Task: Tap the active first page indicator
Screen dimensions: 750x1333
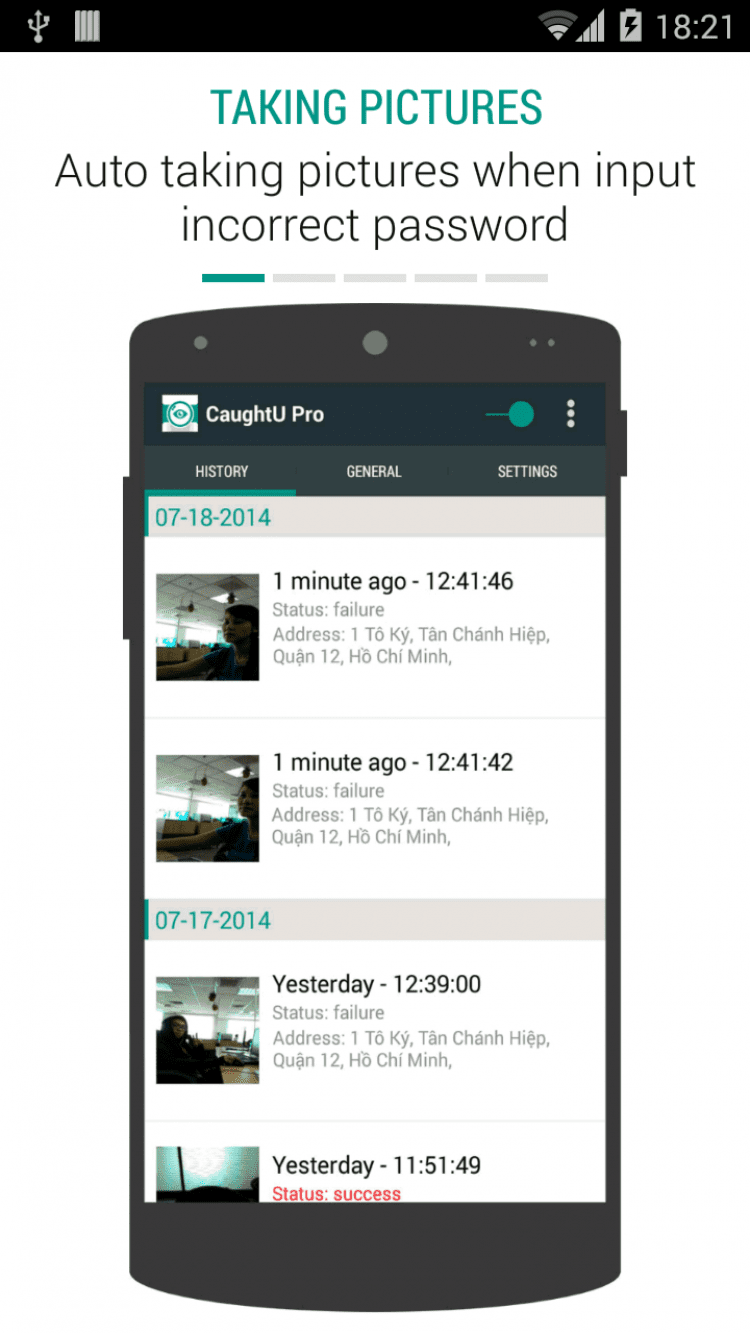Action: pos(233,278)
